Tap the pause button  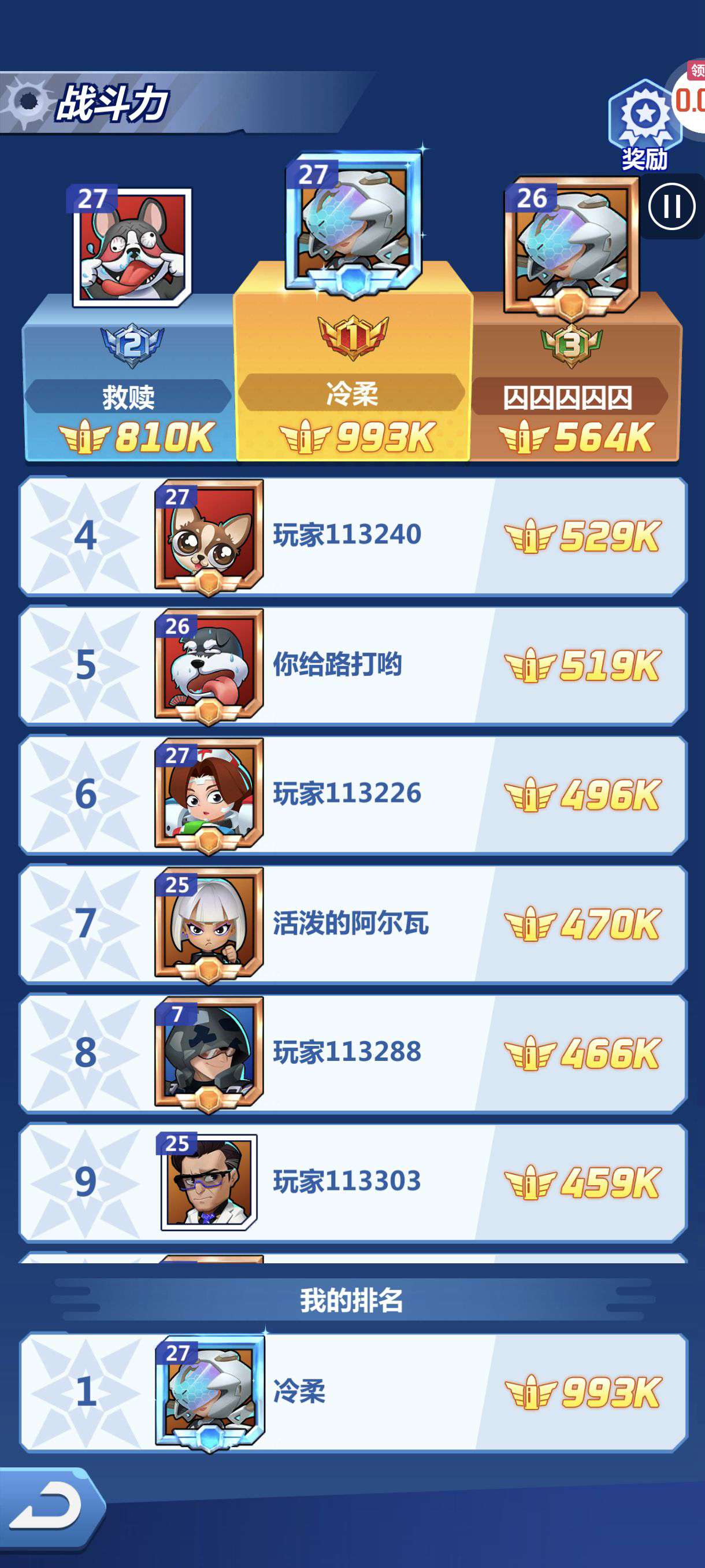coord(671,206)
